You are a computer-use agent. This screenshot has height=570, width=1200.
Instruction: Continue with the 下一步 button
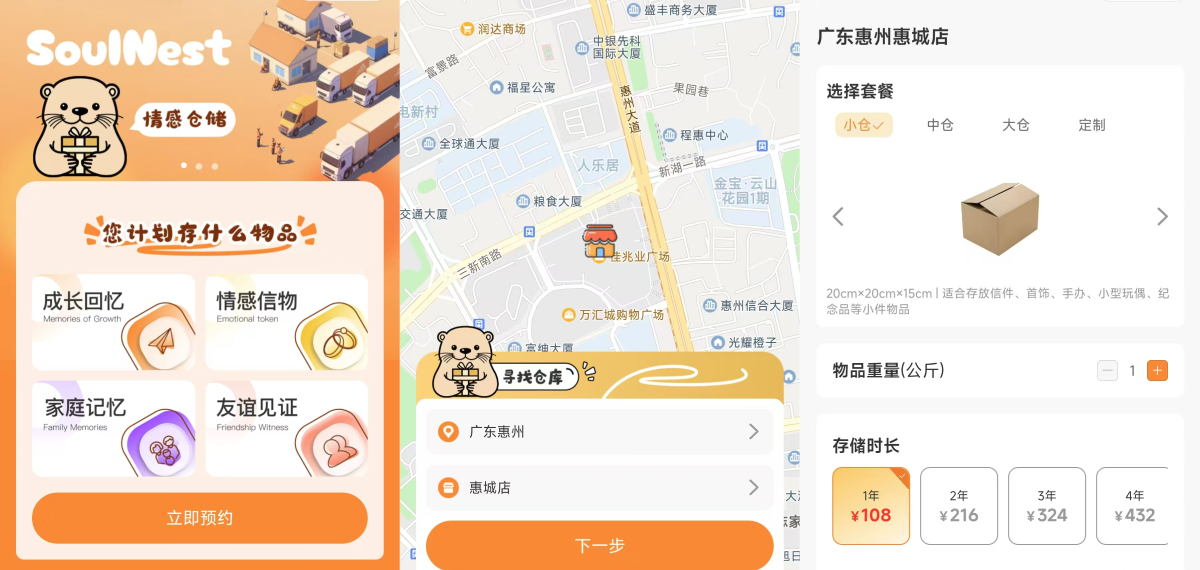tap(599, 546)
